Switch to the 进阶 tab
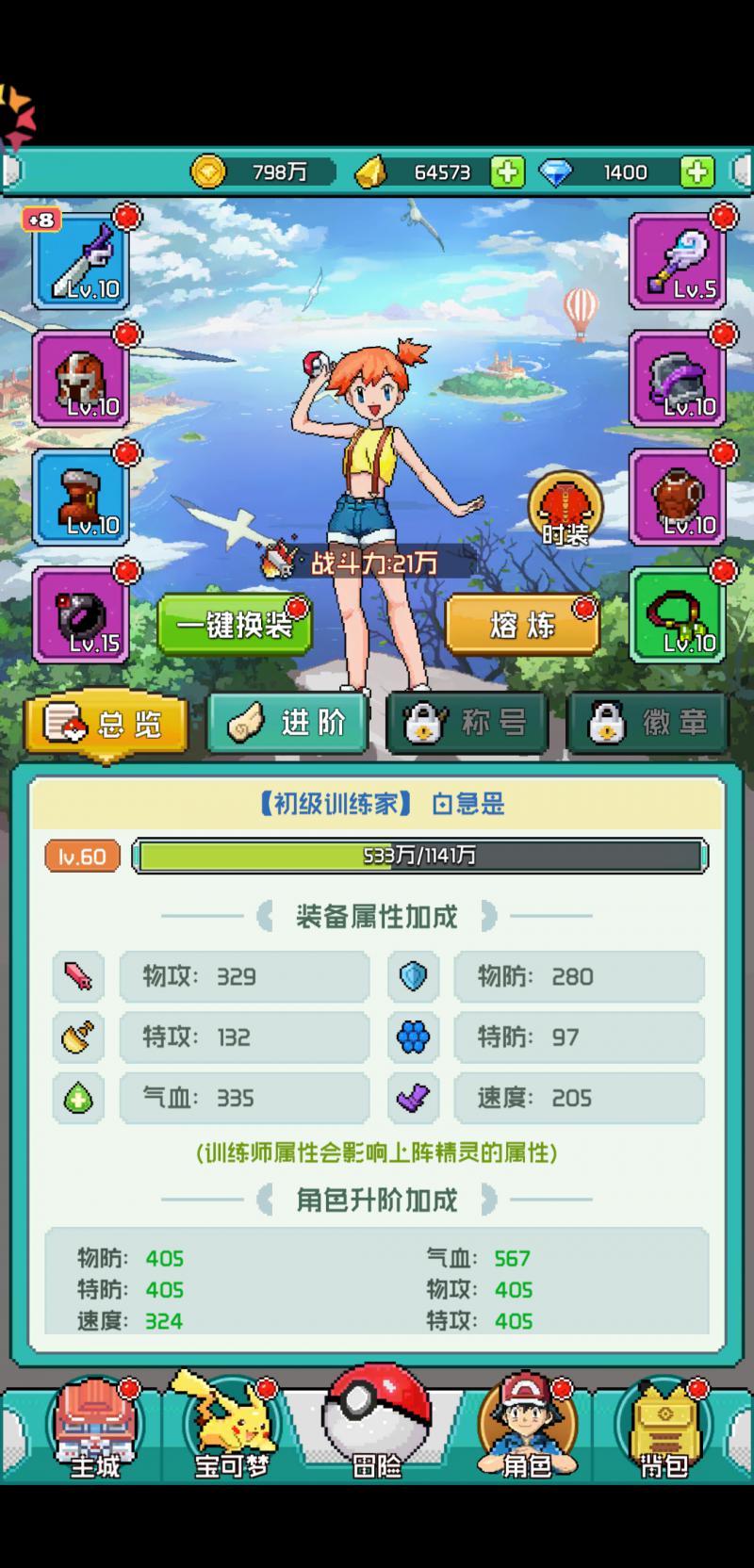This screenshot has width=754, height=1568. click(287, 723)
